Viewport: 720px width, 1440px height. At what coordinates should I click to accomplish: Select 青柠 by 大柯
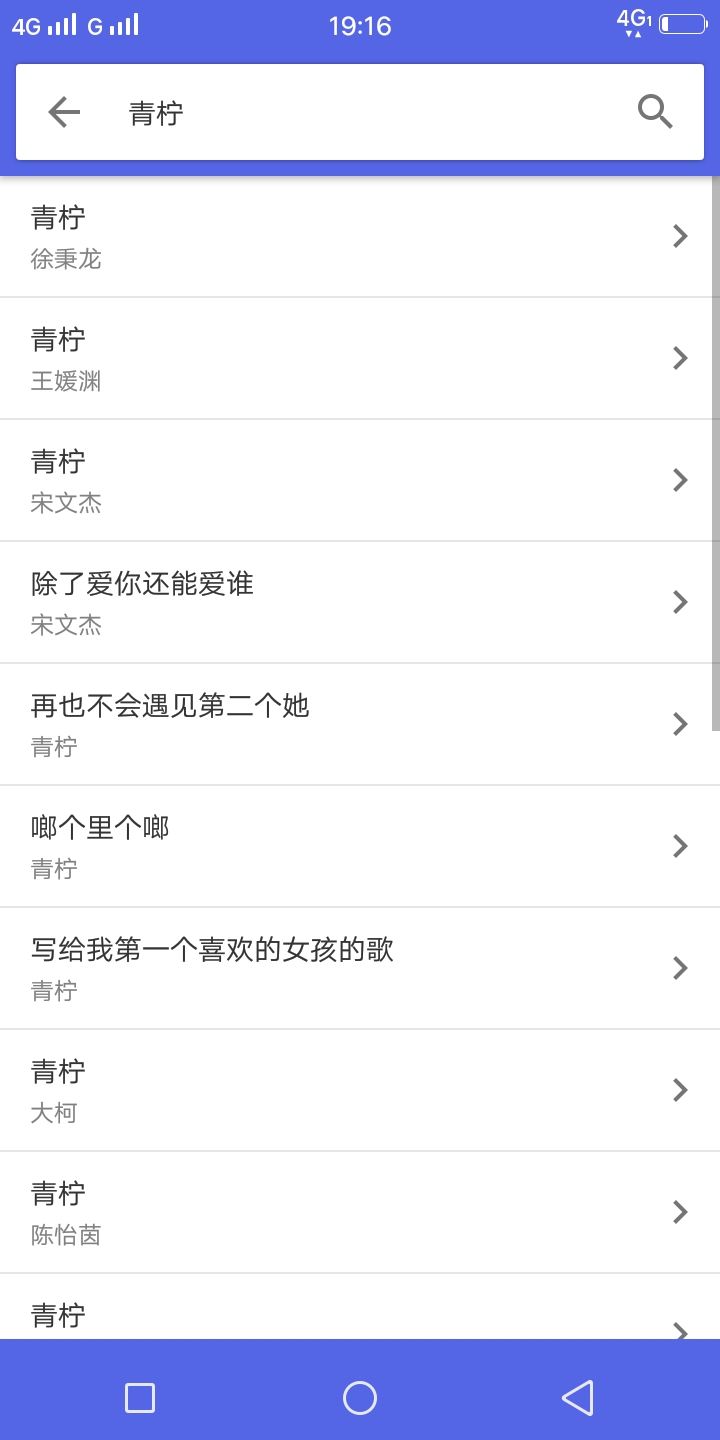pyautogui.click(x=360, y=1090)
